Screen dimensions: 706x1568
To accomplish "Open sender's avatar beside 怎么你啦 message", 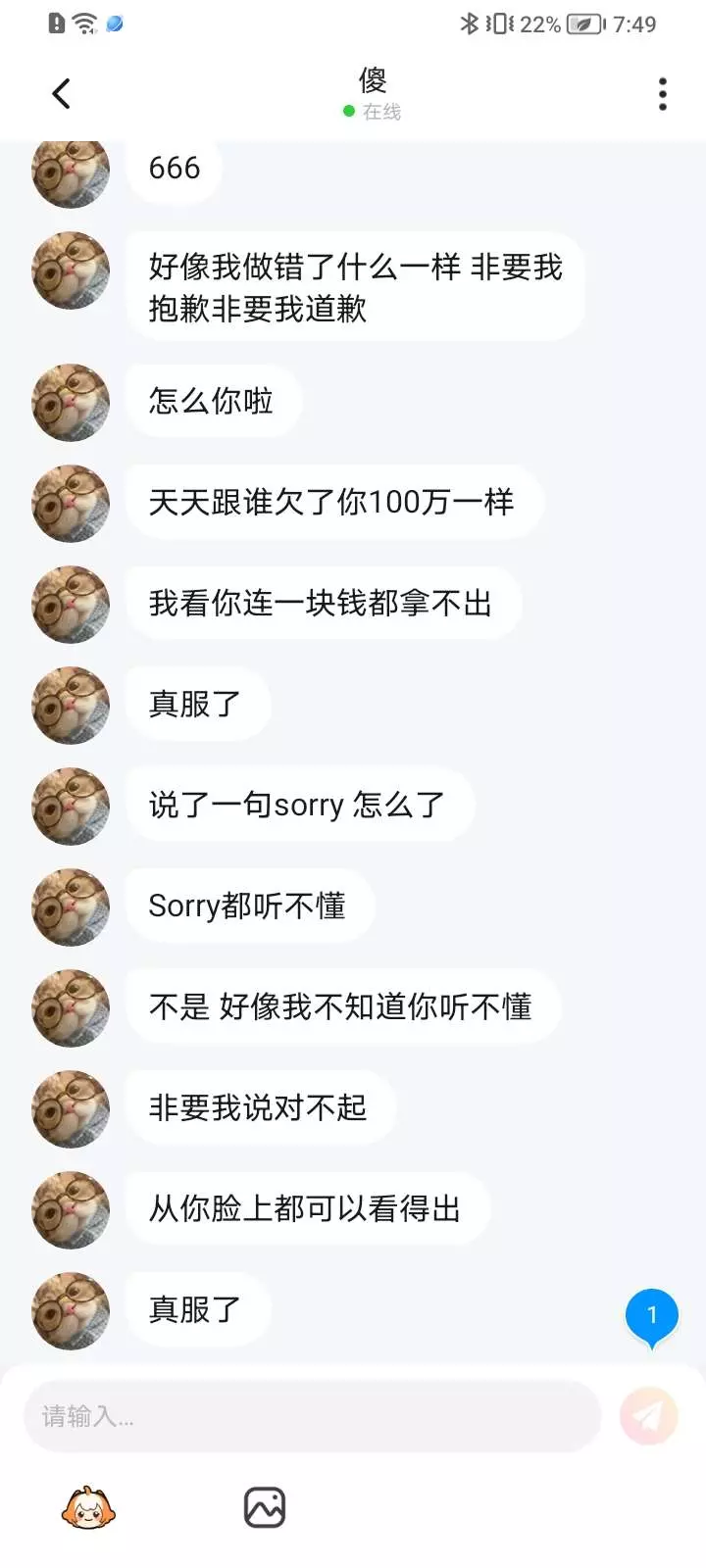I will (71, 402).
